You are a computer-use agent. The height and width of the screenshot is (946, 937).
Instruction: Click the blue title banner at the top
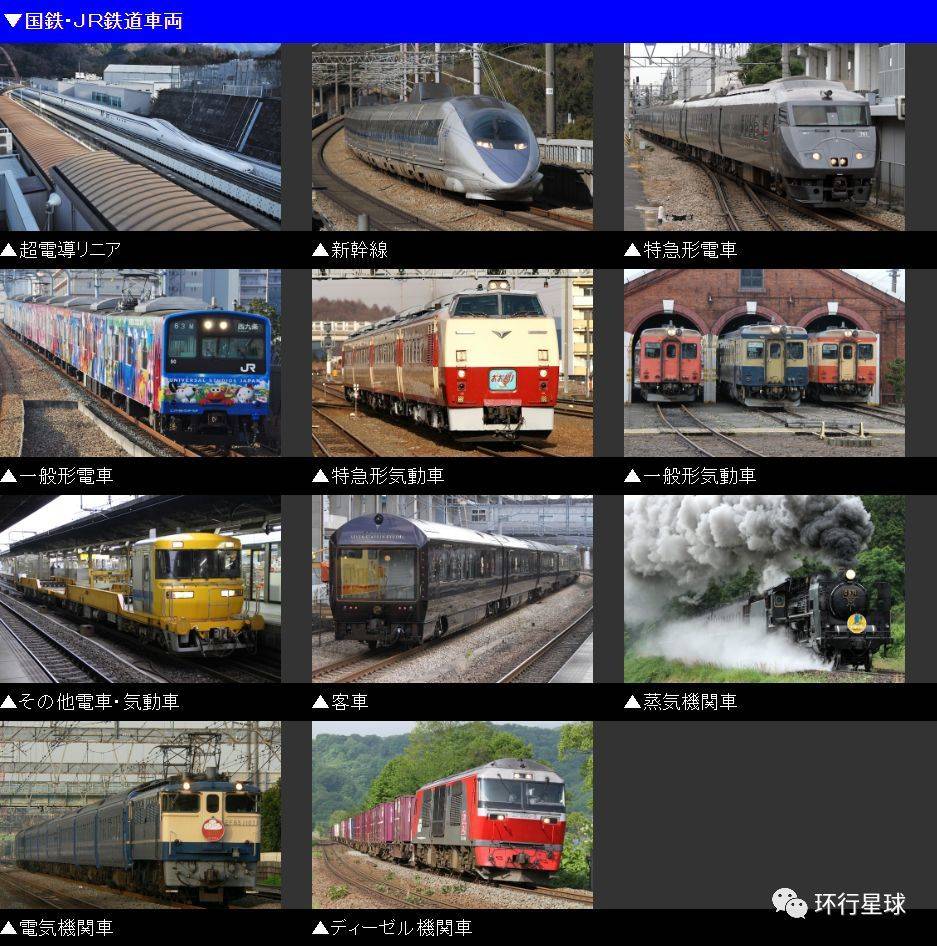(x=468, y=20)
